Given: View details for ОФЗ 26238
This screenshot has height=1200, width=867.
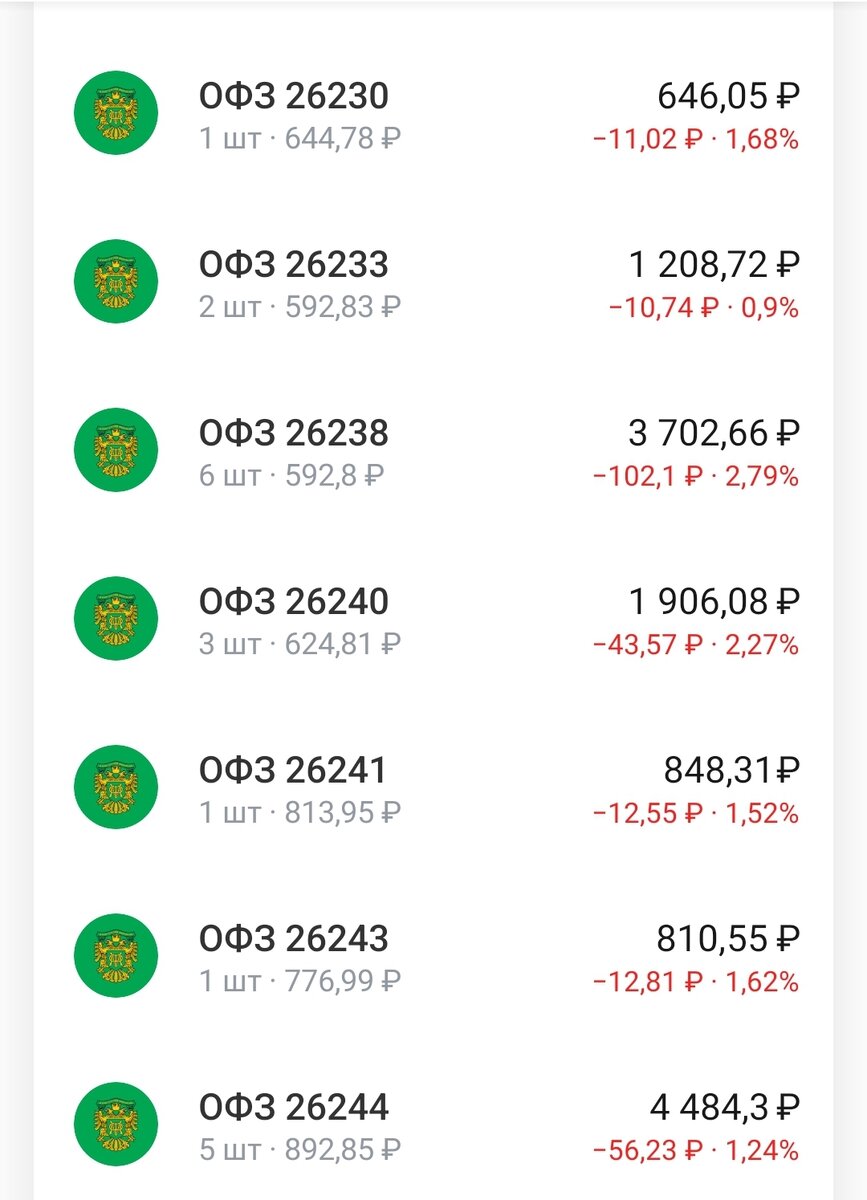Looking at the screenshot, I should 294,434.
